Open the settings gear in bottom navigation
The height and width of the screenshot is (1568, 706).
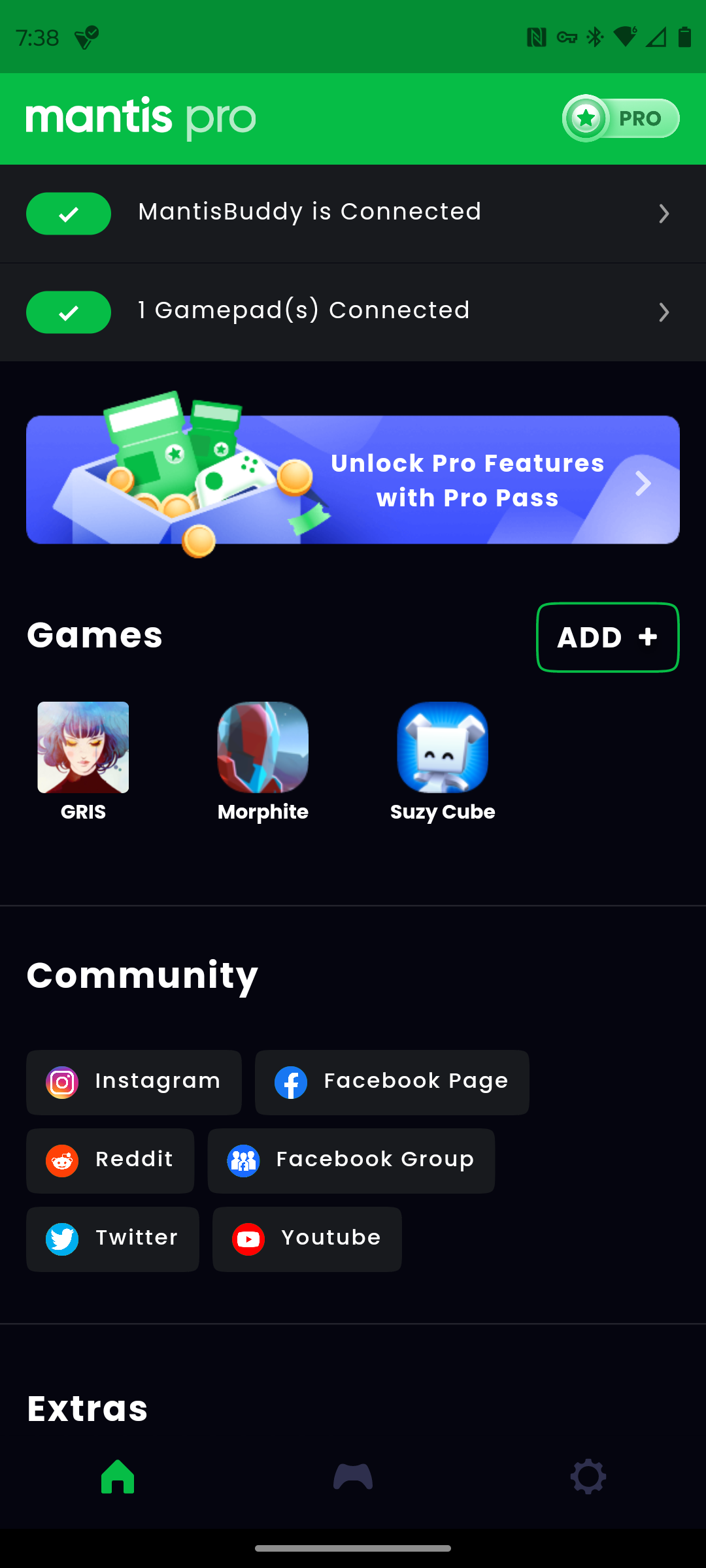coord(588,1477)
